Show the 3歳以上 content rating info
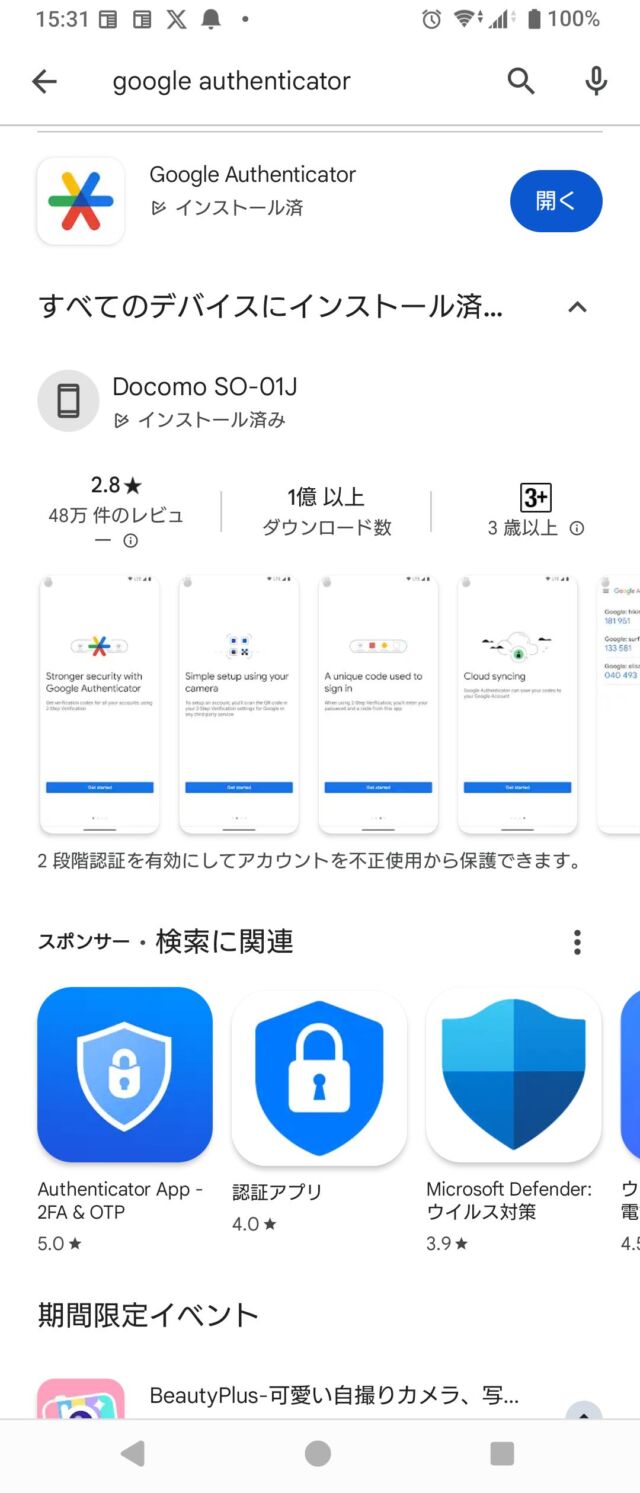The image size is (640, 1493). click(577, 529)
